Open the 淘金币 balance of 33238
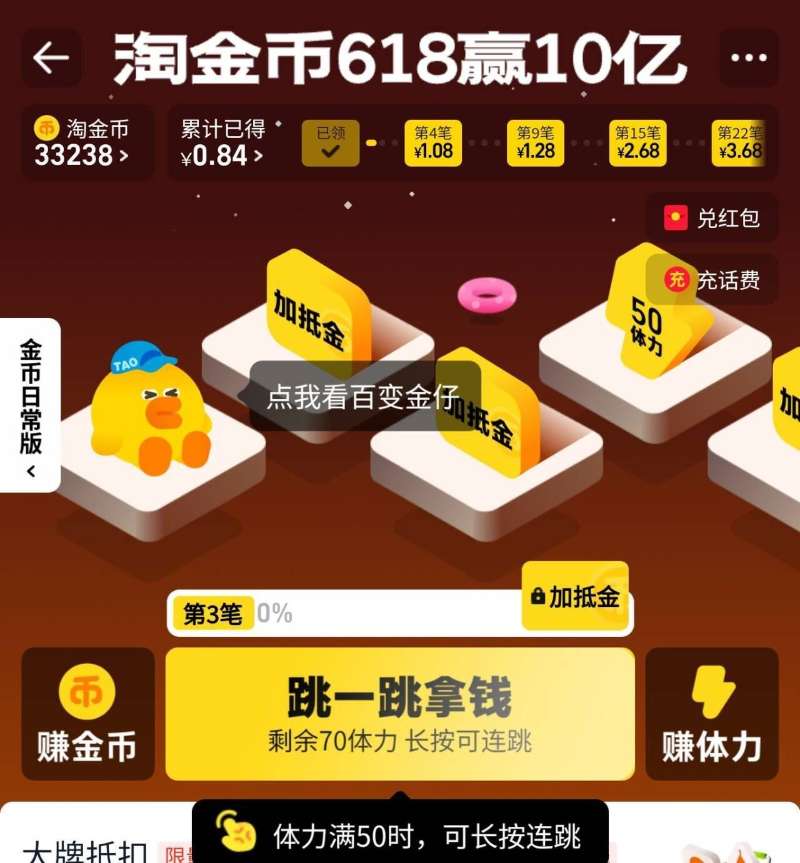Viewport: 800px width, 863px height. coord(84,143)
